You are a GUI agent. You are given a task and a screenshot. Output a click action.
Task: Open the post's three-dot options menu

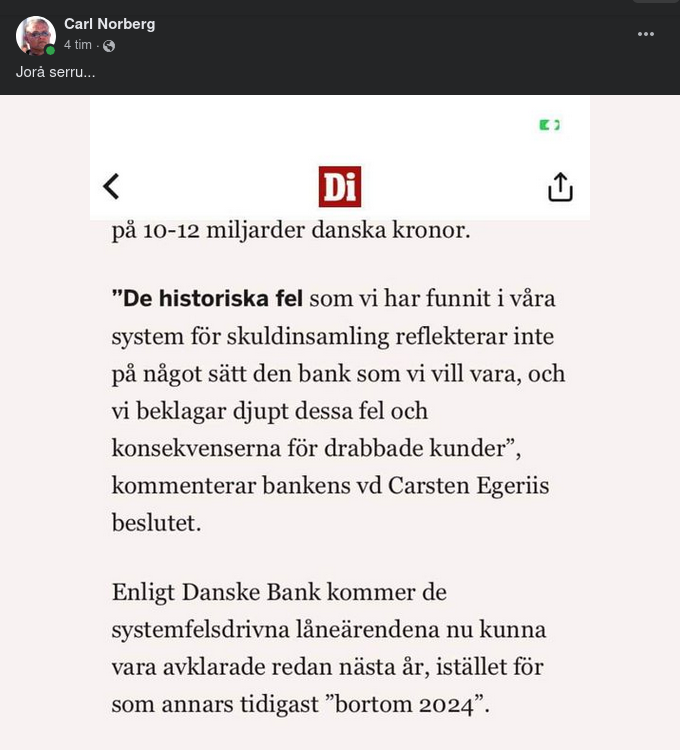coord(646,34)
